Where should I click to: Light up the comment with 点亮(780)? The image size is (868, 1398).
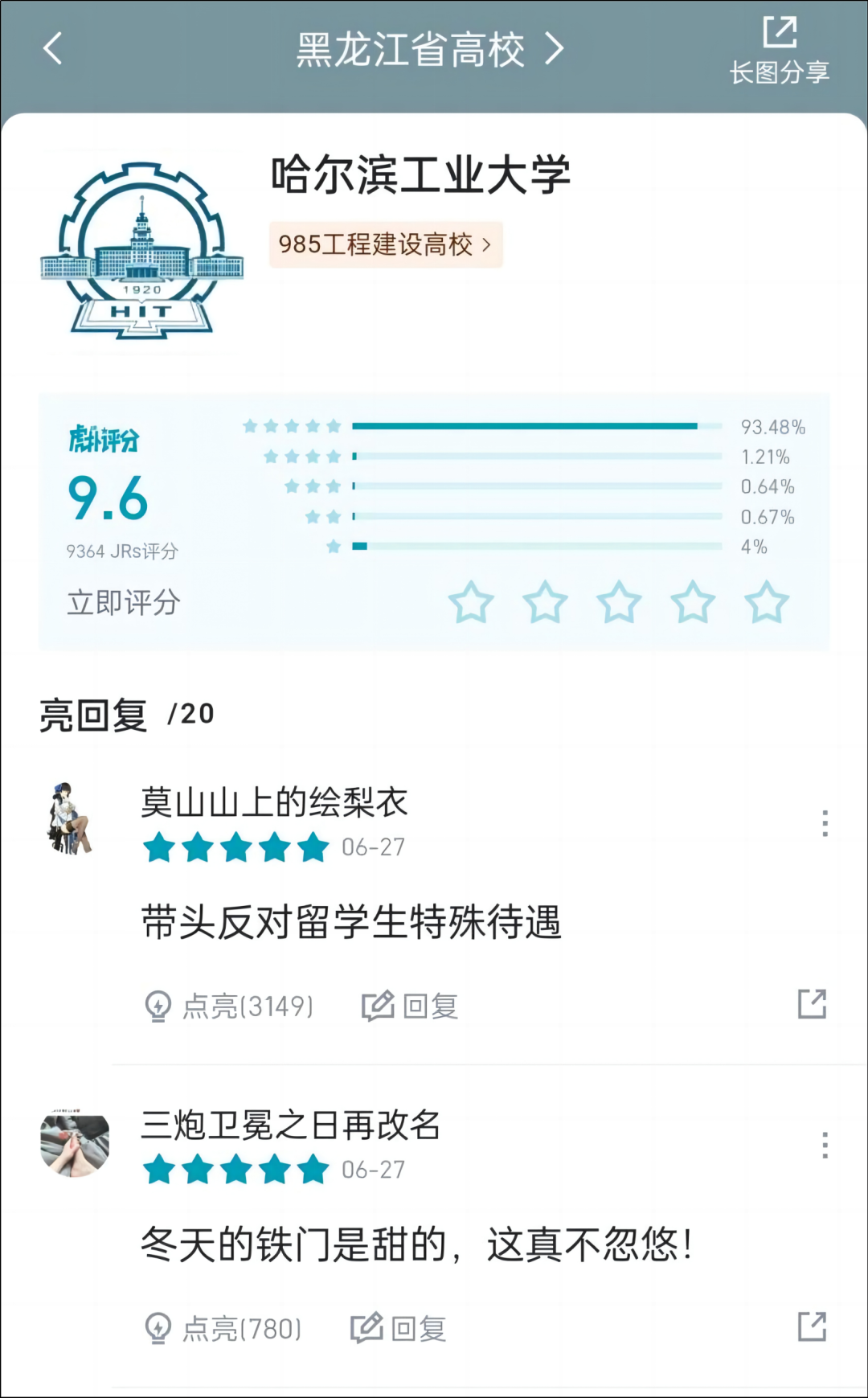[x=223, y=1328]
